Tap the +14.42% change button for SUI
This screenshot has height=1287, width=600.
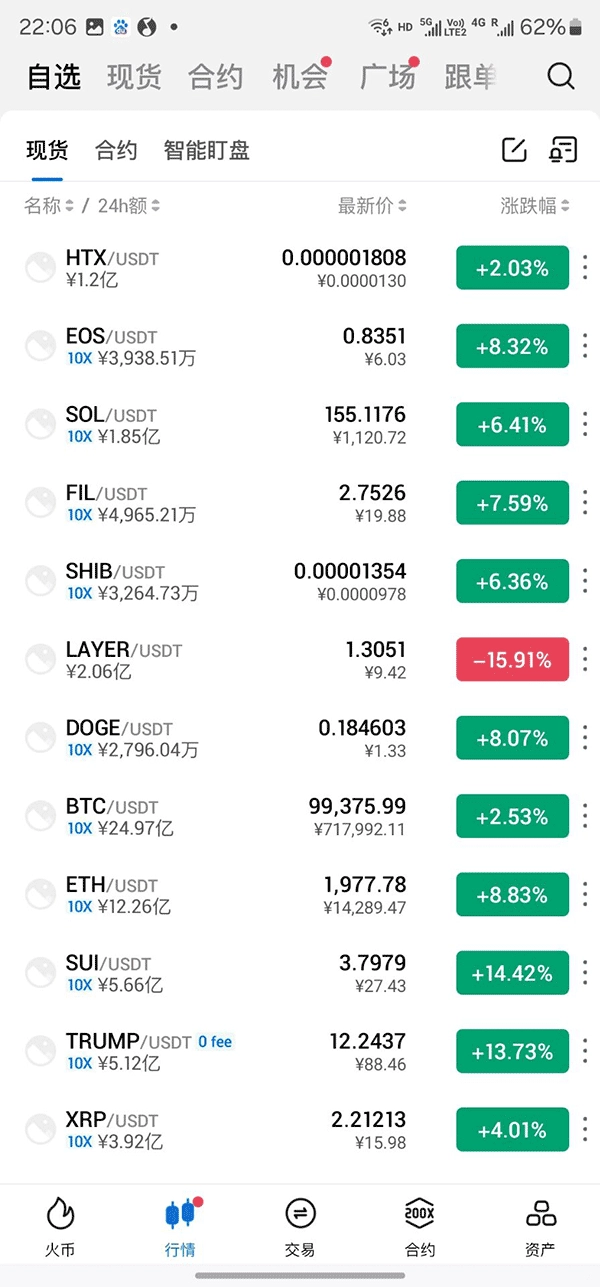point(512,973)
